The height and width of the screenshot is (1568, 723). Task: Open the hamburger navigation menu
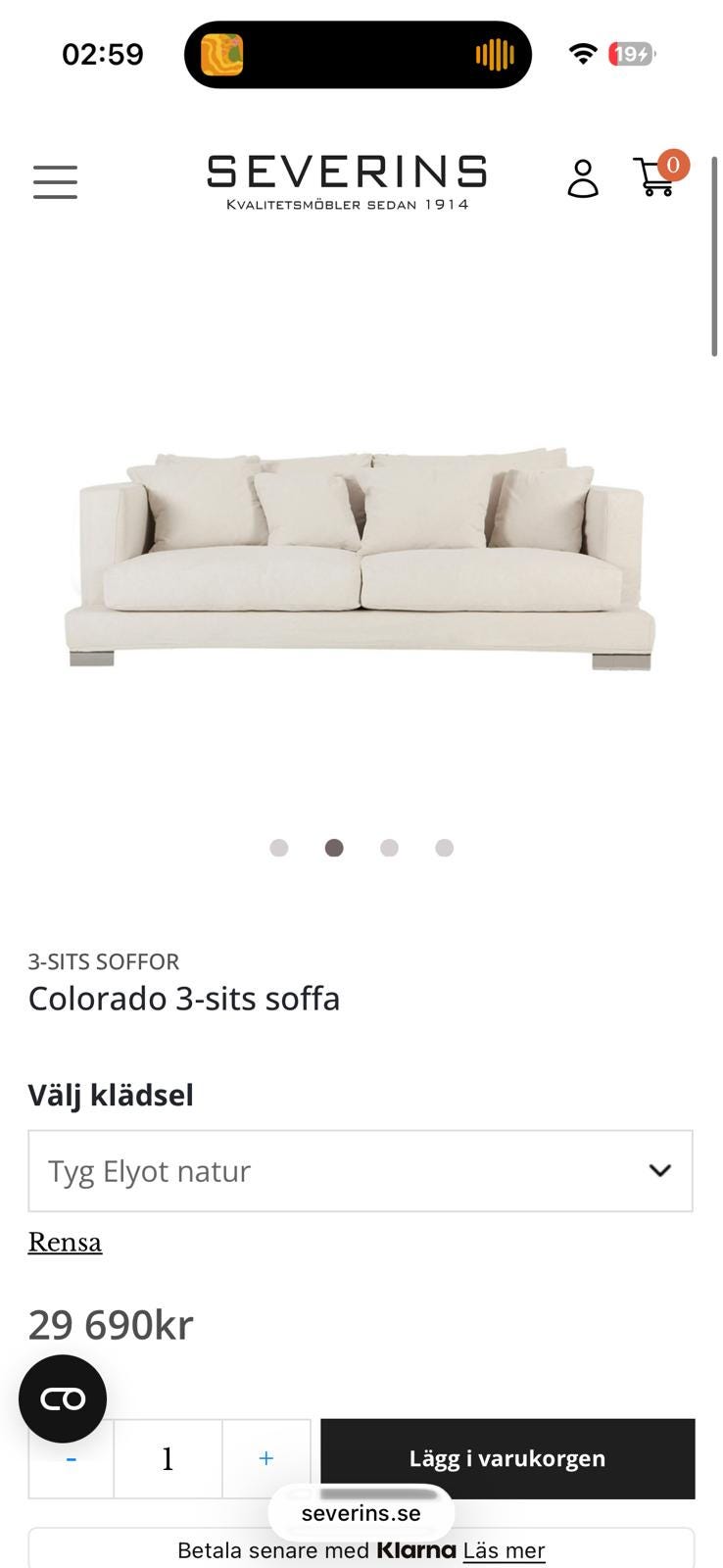[x=55, y=181]
